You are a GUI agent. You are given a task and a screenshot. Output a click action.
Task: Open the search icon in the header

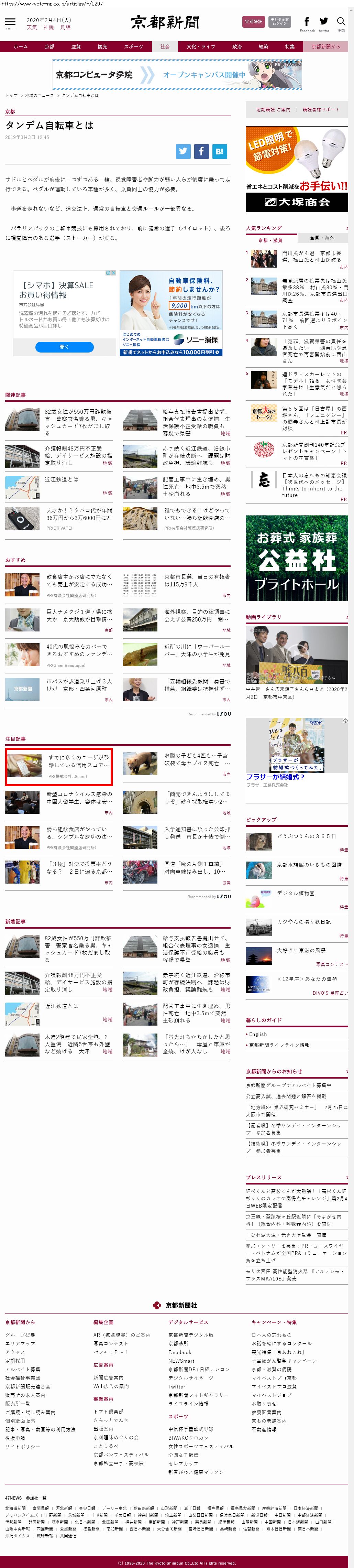pyautogui.click(x=341, y=22)
